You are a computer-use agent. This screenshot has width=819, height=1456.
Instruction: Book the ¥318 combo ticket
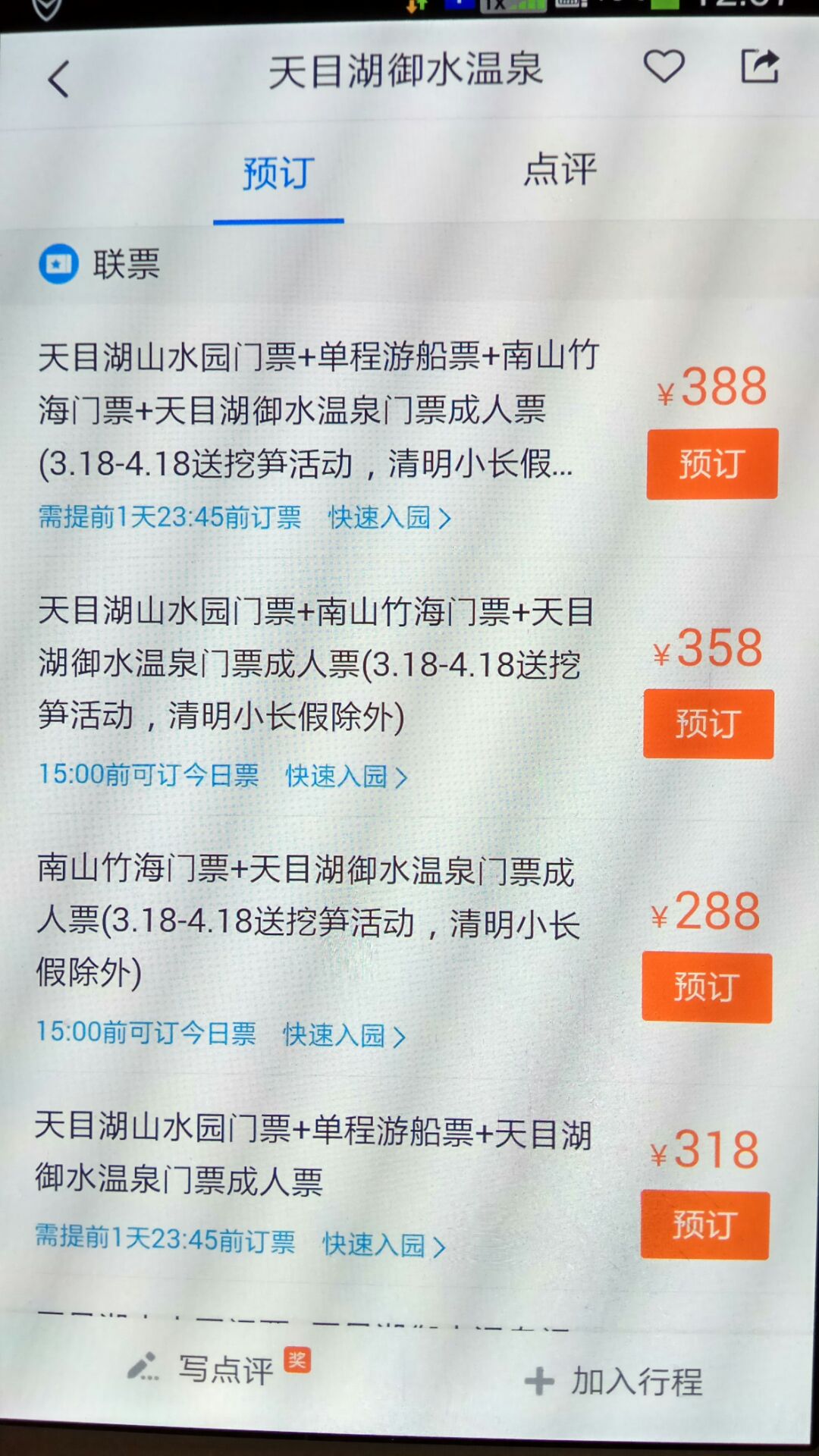coord(704,1225)
